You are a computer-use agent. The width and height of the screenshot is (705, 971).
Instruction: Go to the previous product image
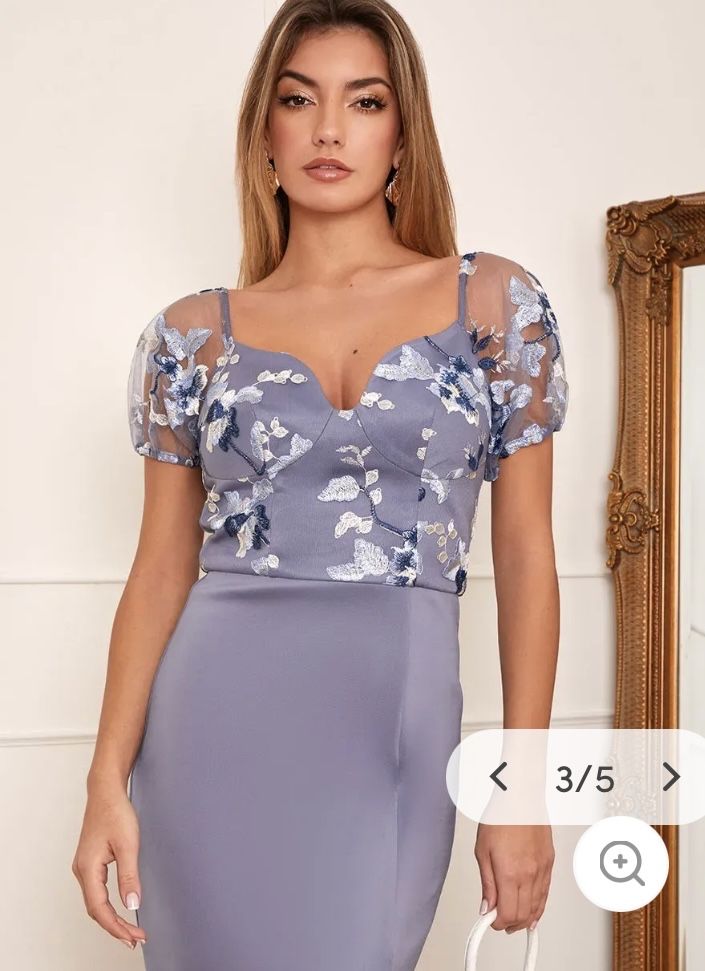[498, 777]
